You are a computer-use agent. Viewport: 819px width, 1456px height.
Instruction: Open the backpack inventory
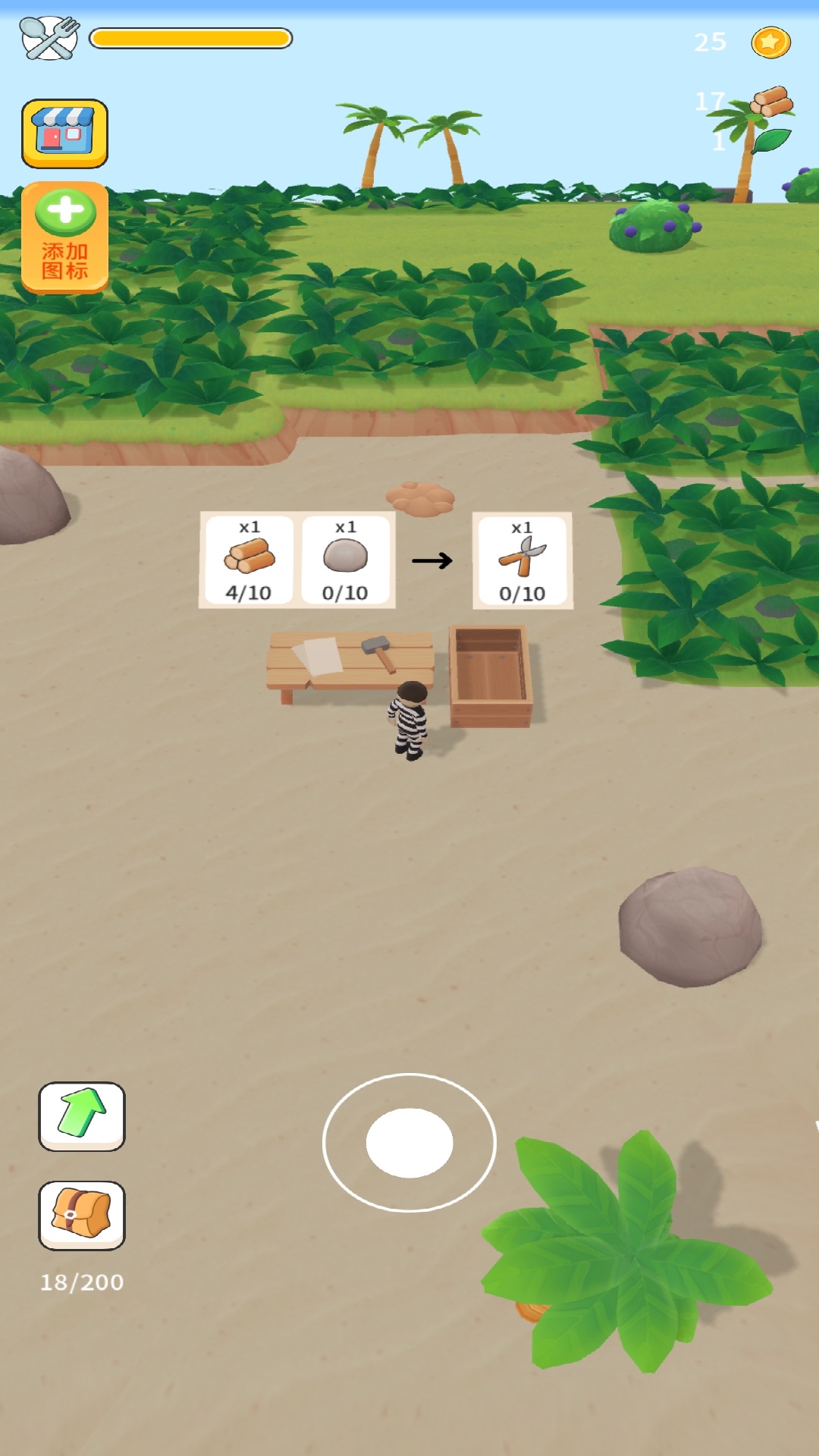[x=82, y=1216]
